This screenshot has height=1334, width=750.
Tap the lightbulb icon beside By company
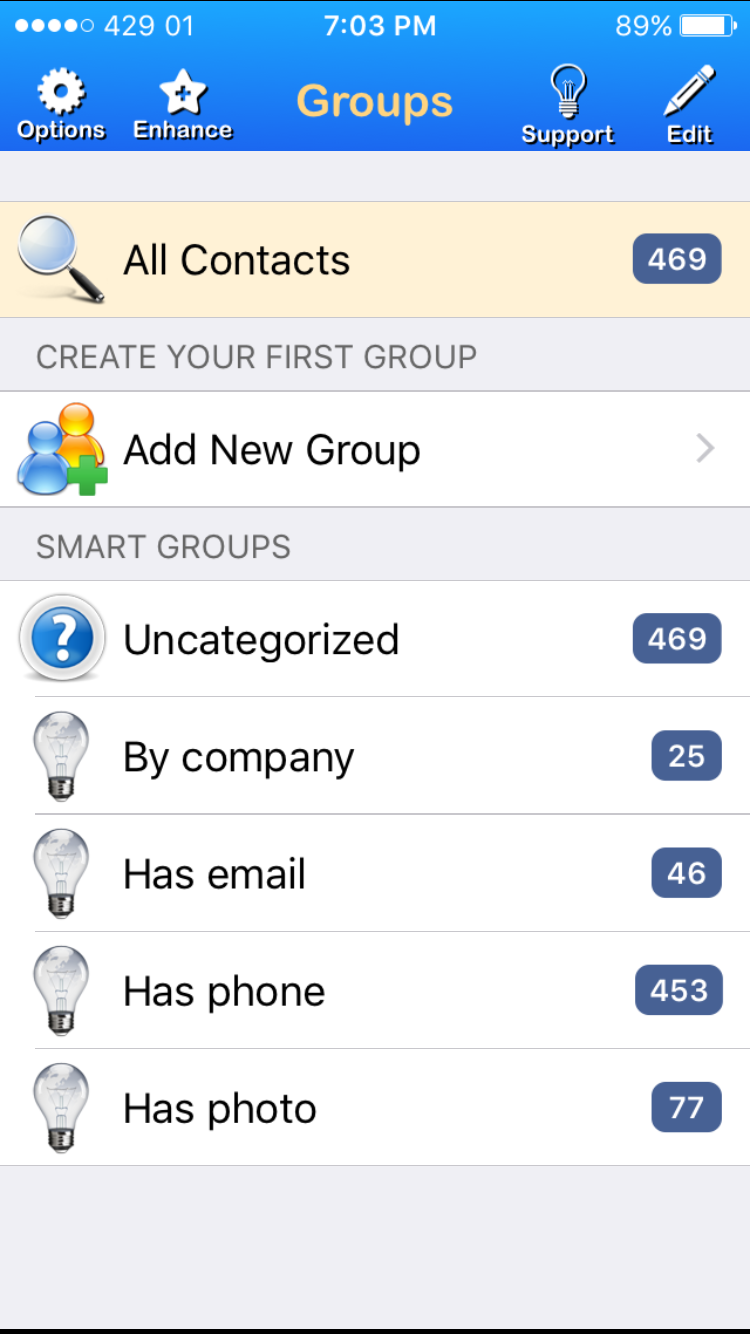[60, 756]
